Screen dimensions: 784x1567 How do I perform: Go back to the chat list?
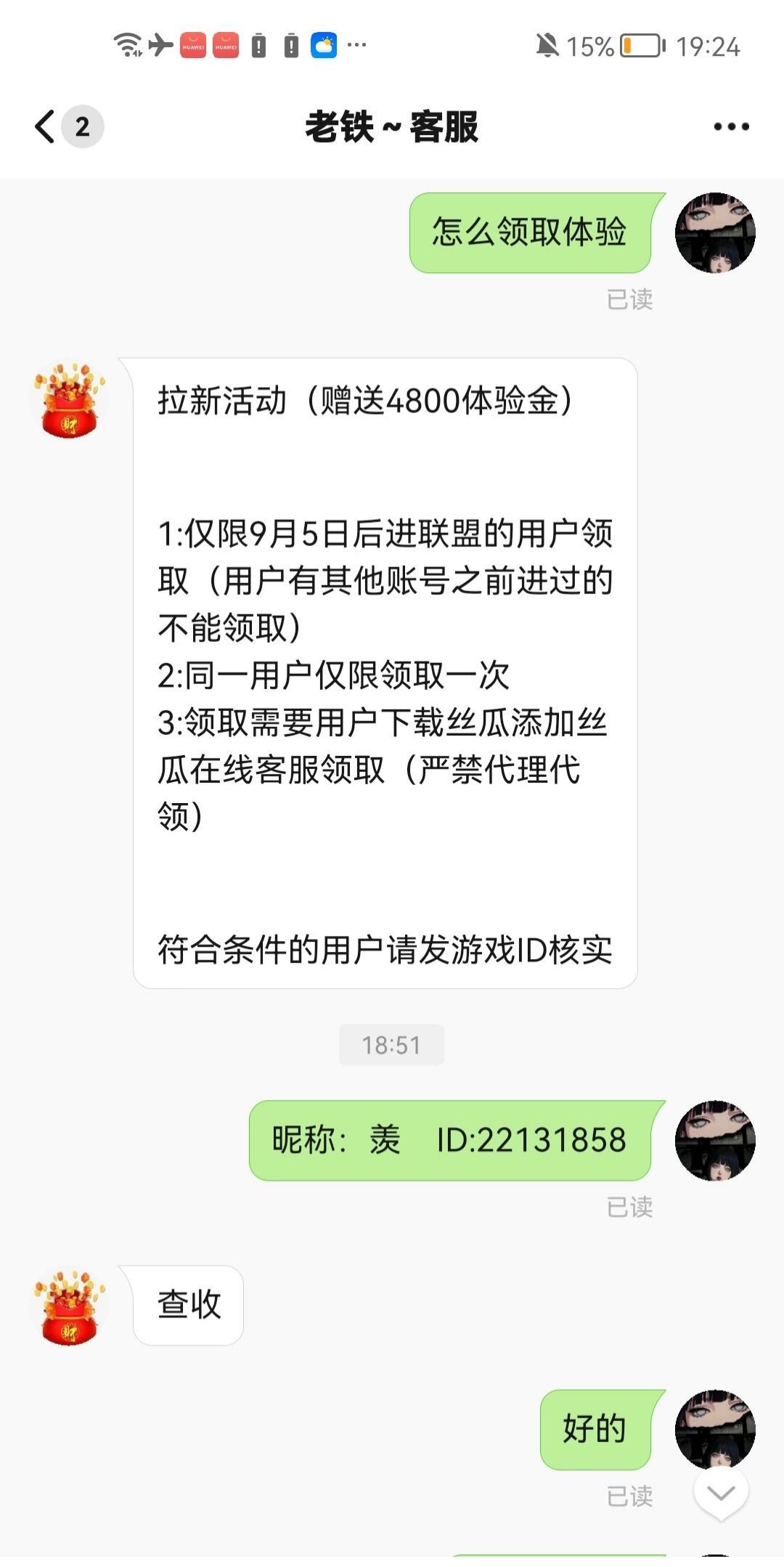click(x=46, y=127)
